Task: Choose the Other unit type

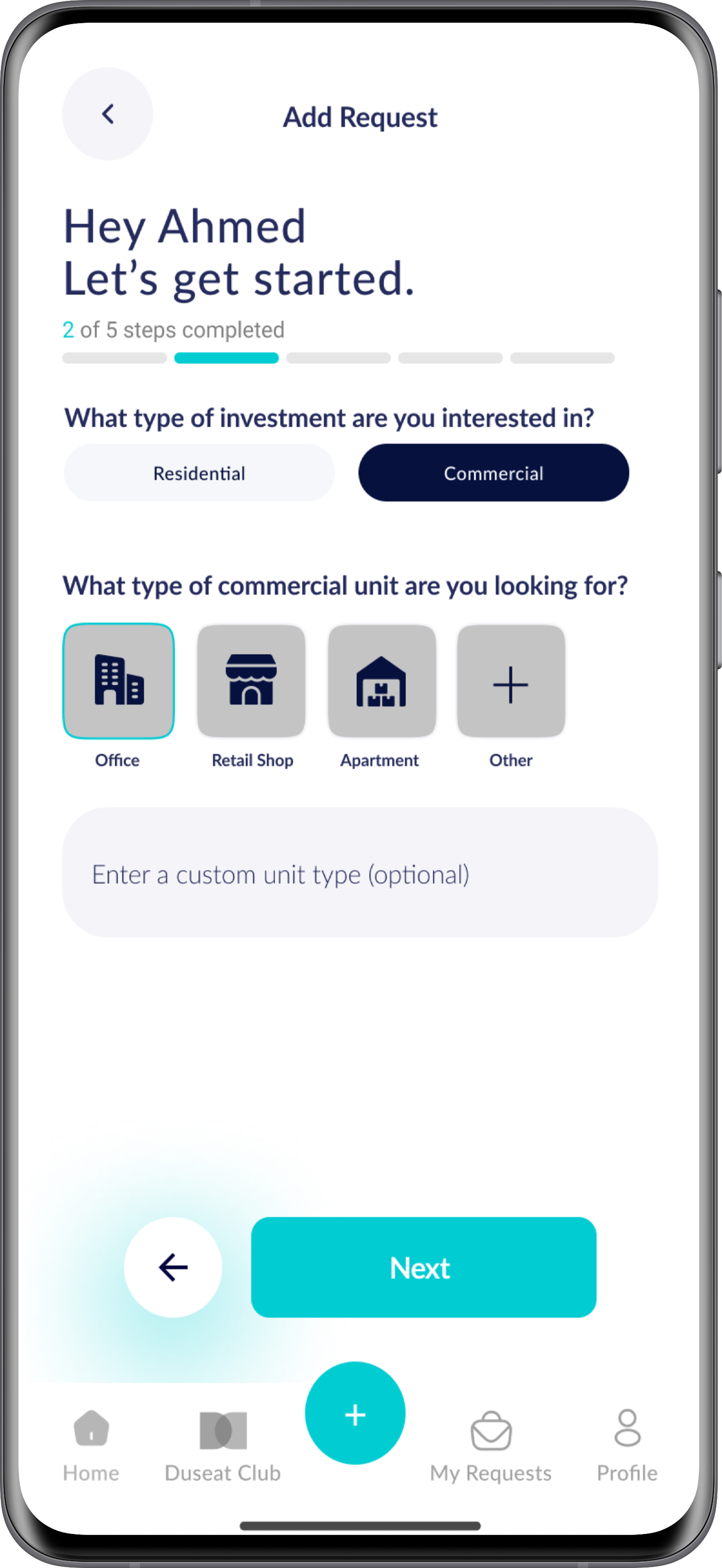Action: click(511, 681)
